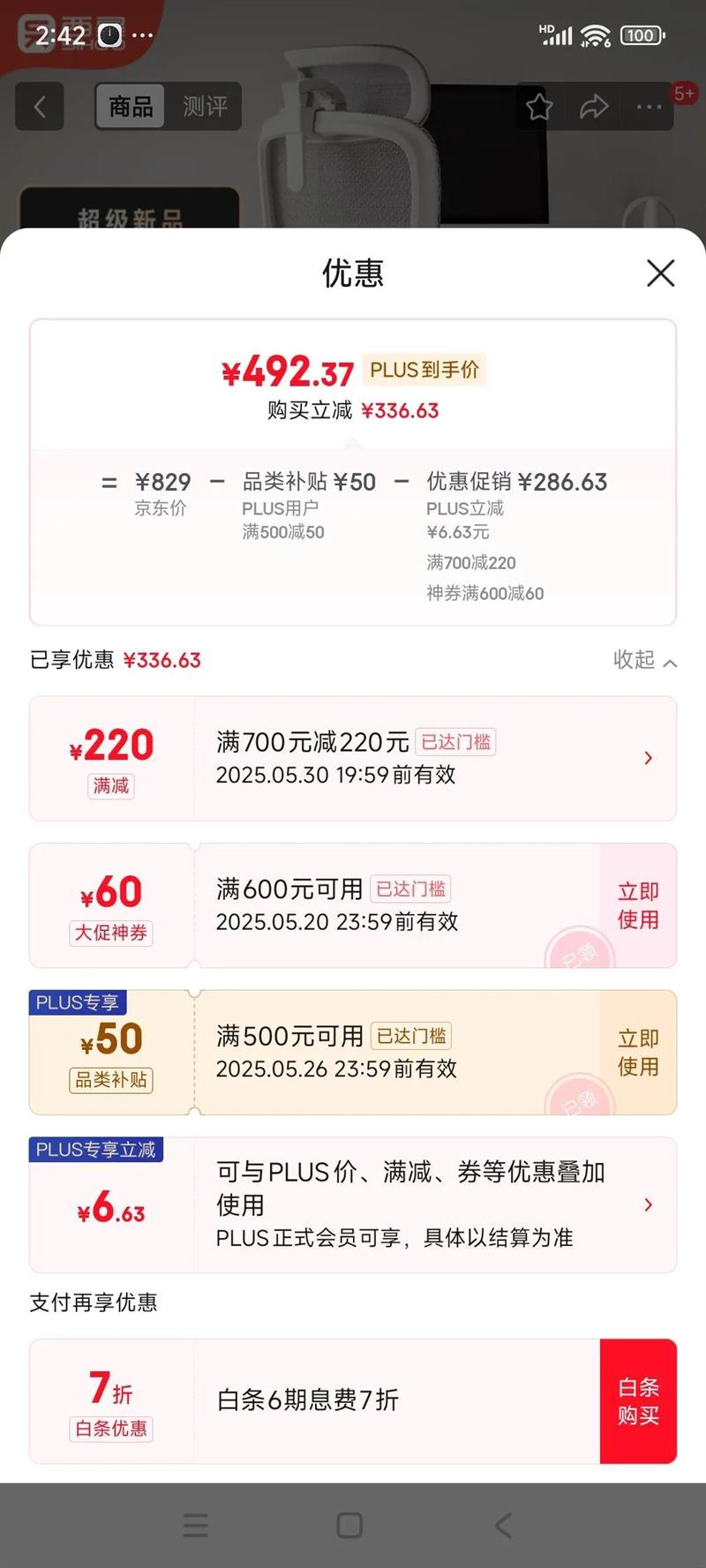Tap the system home button

pyautogui.click(x=350, y=1526)
